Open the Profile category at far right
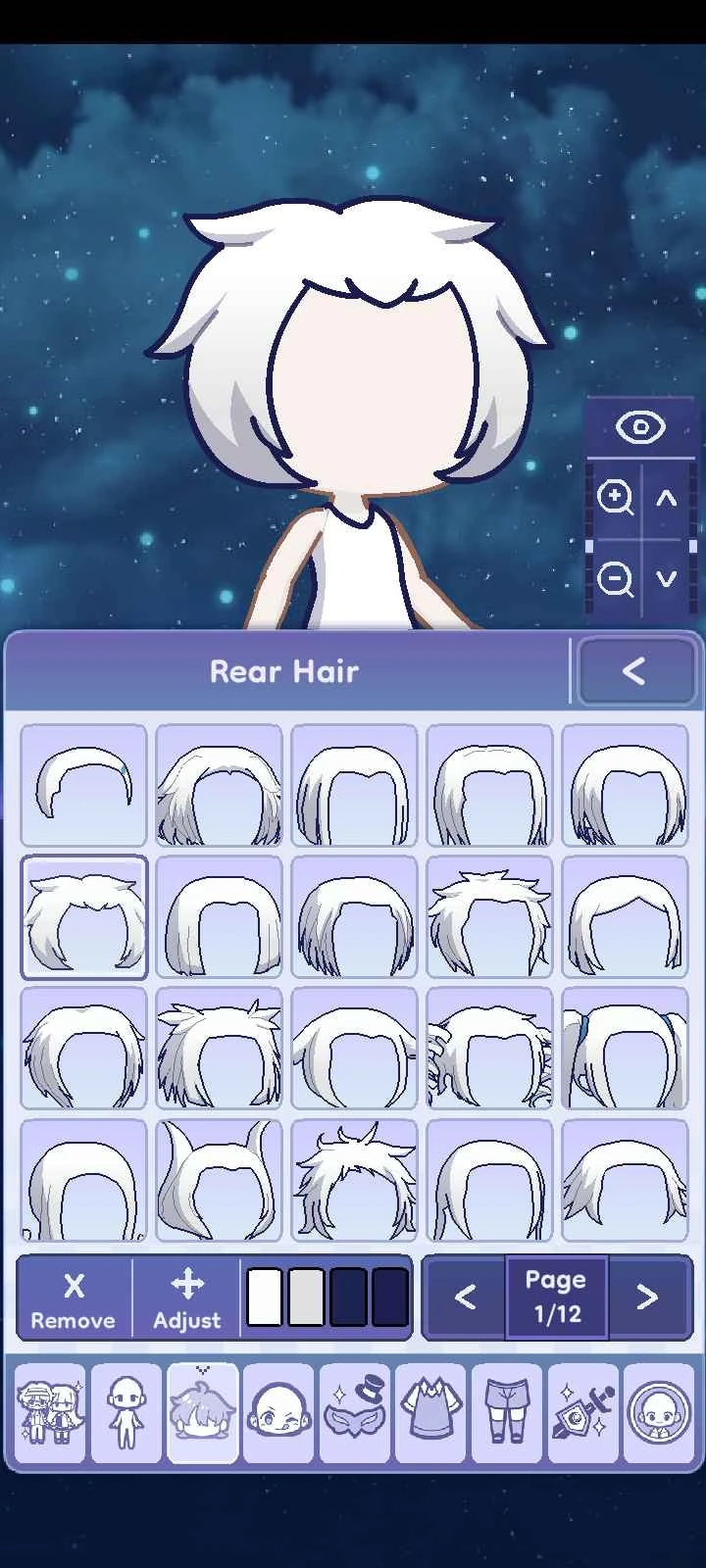 658,1414
